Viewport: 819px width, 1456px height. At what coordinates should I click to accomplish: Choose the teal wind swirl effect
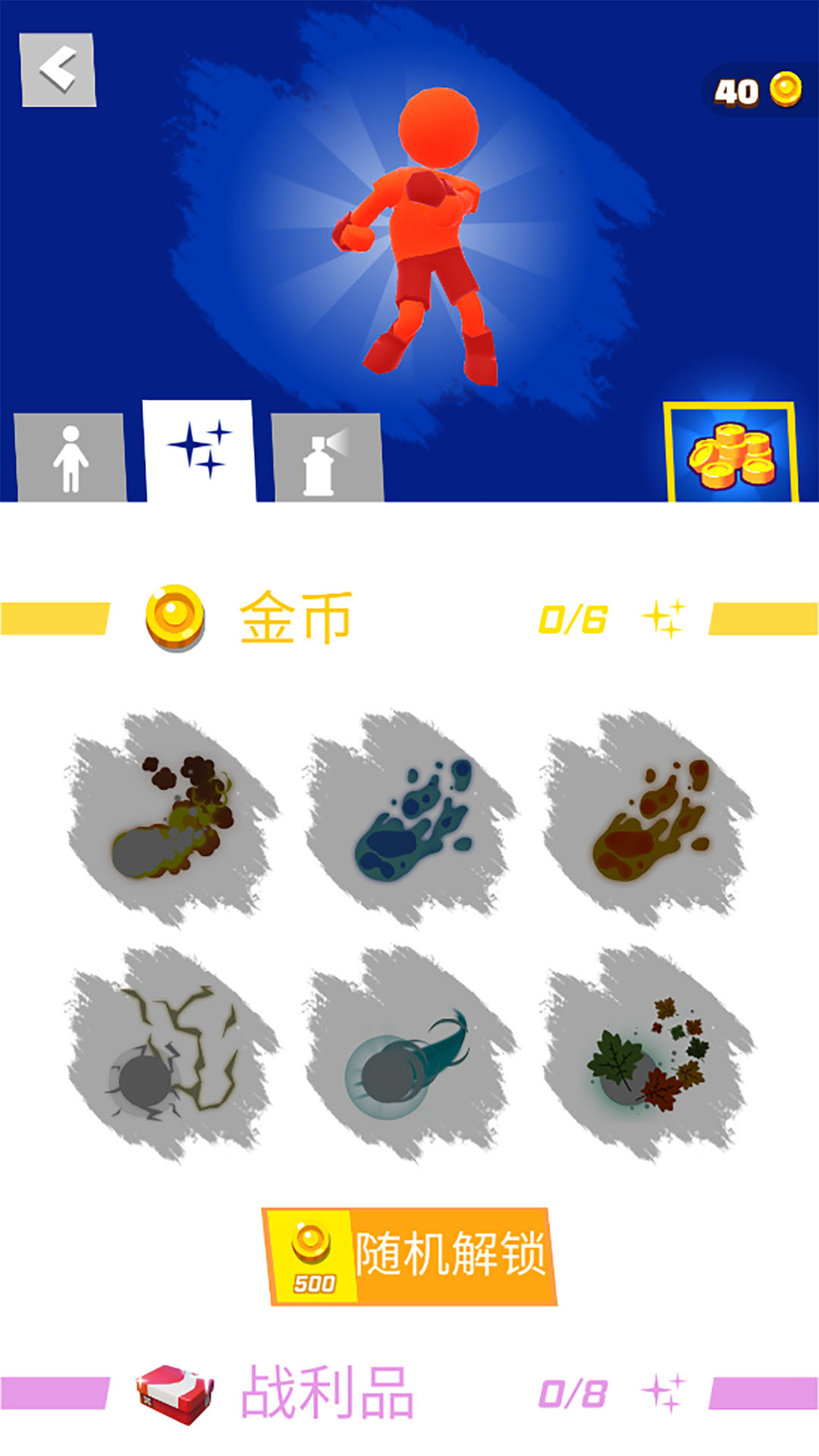pos(411,1054)
